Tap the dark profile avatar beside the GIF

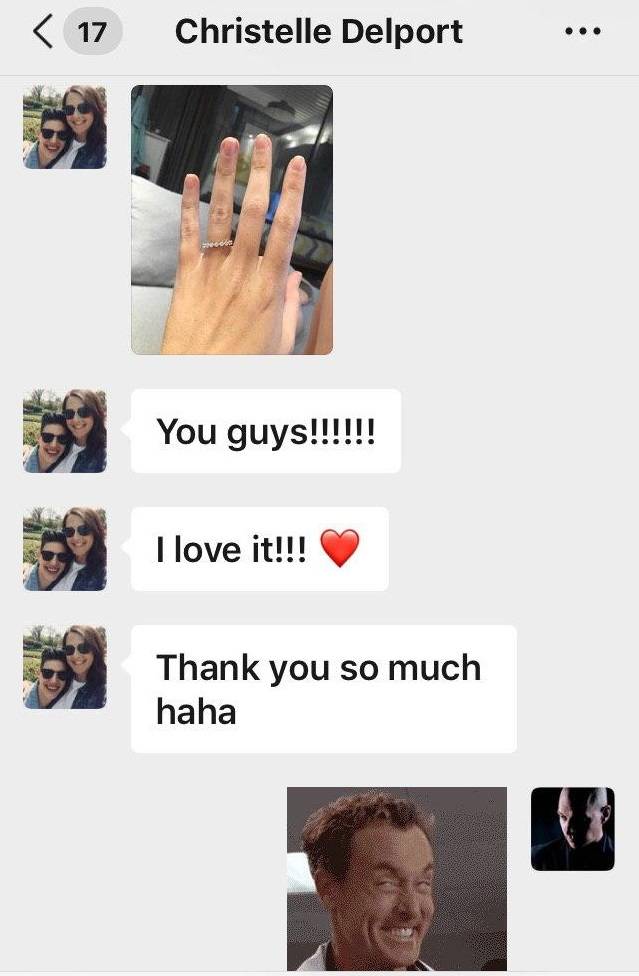572,828
